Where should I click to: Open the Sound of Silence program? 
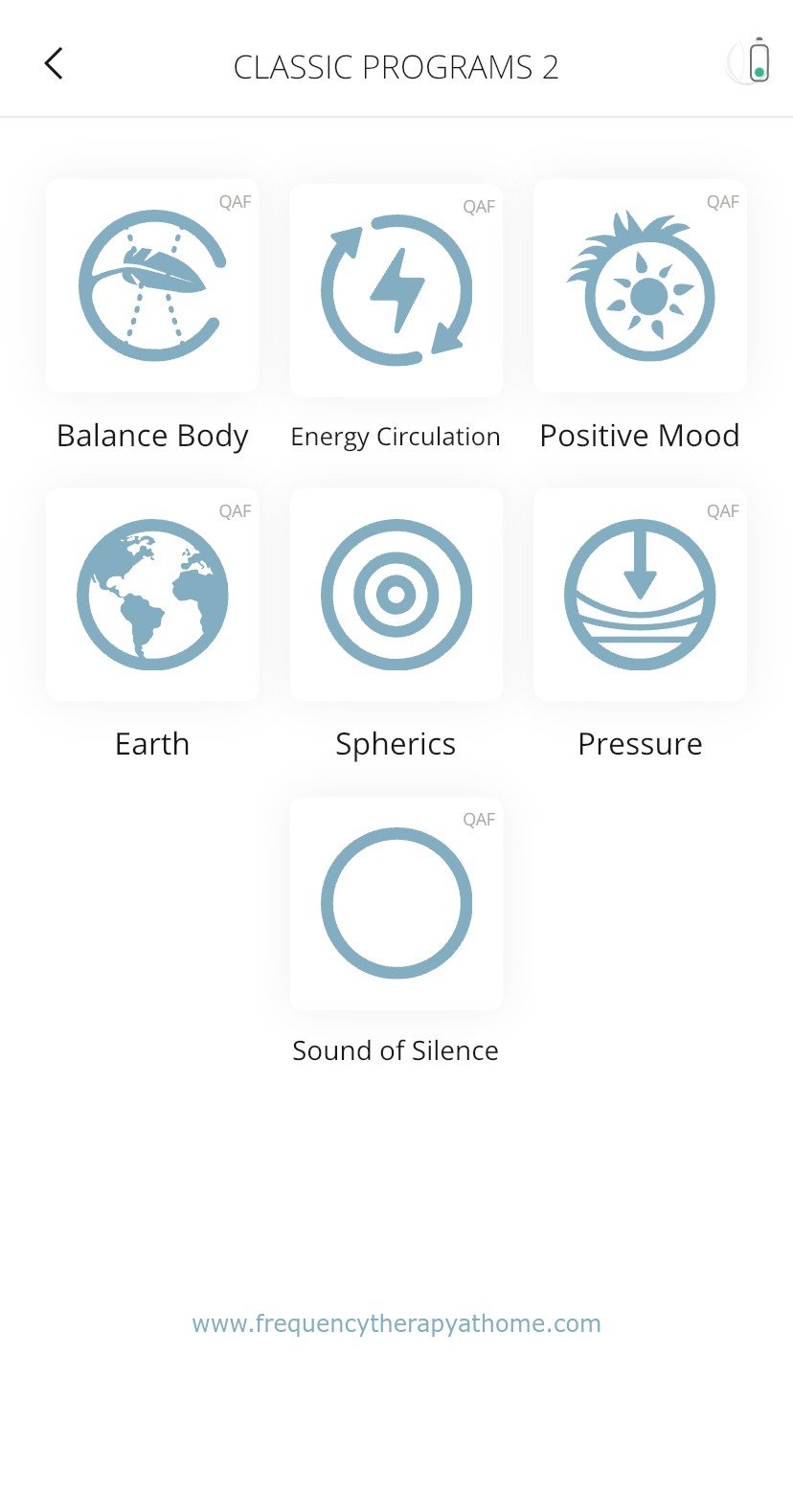click(396, 903)
